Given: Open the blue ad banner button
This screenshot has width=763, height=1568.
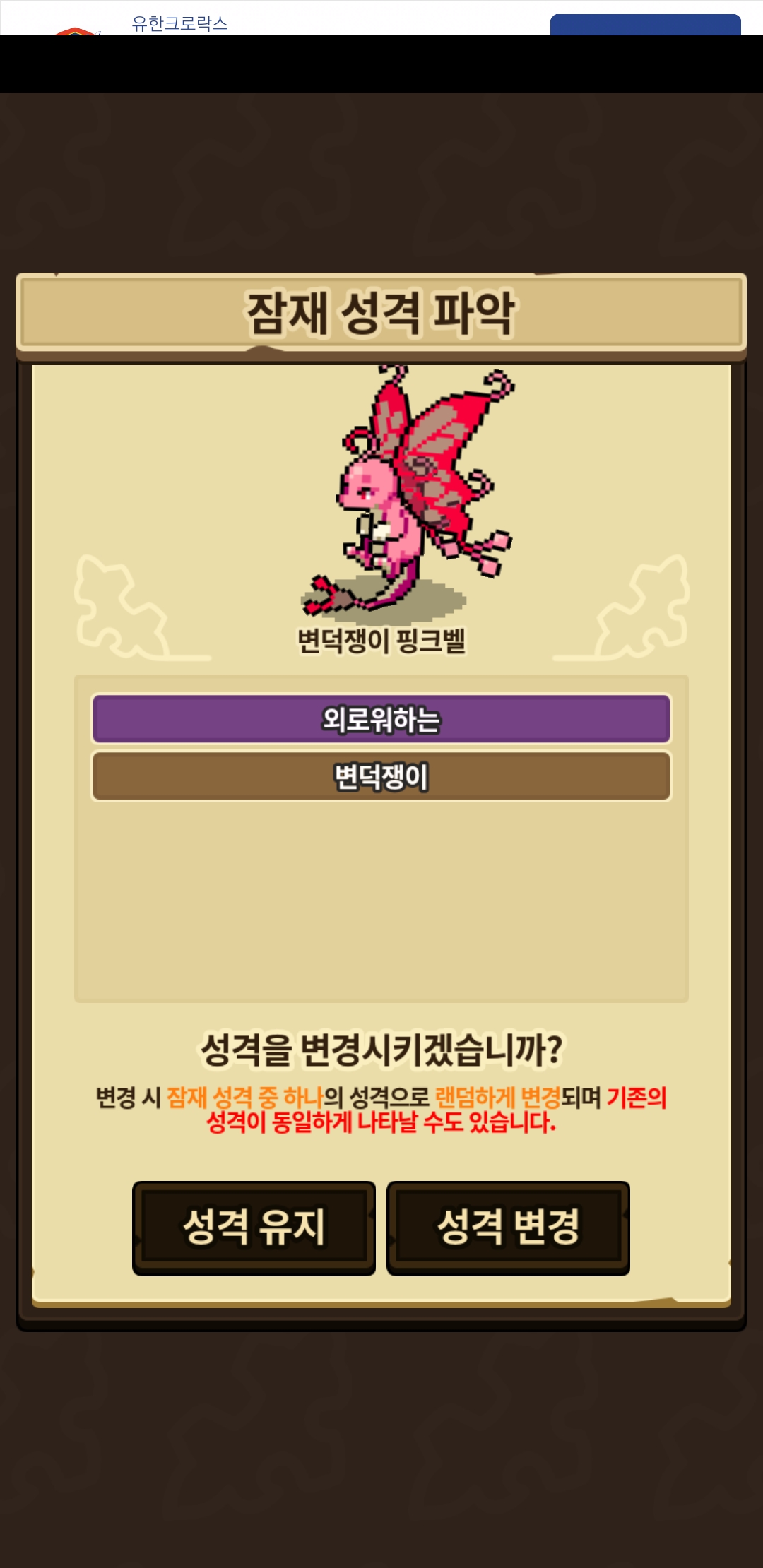Looking at the screenshot, I should pos(645,25).
